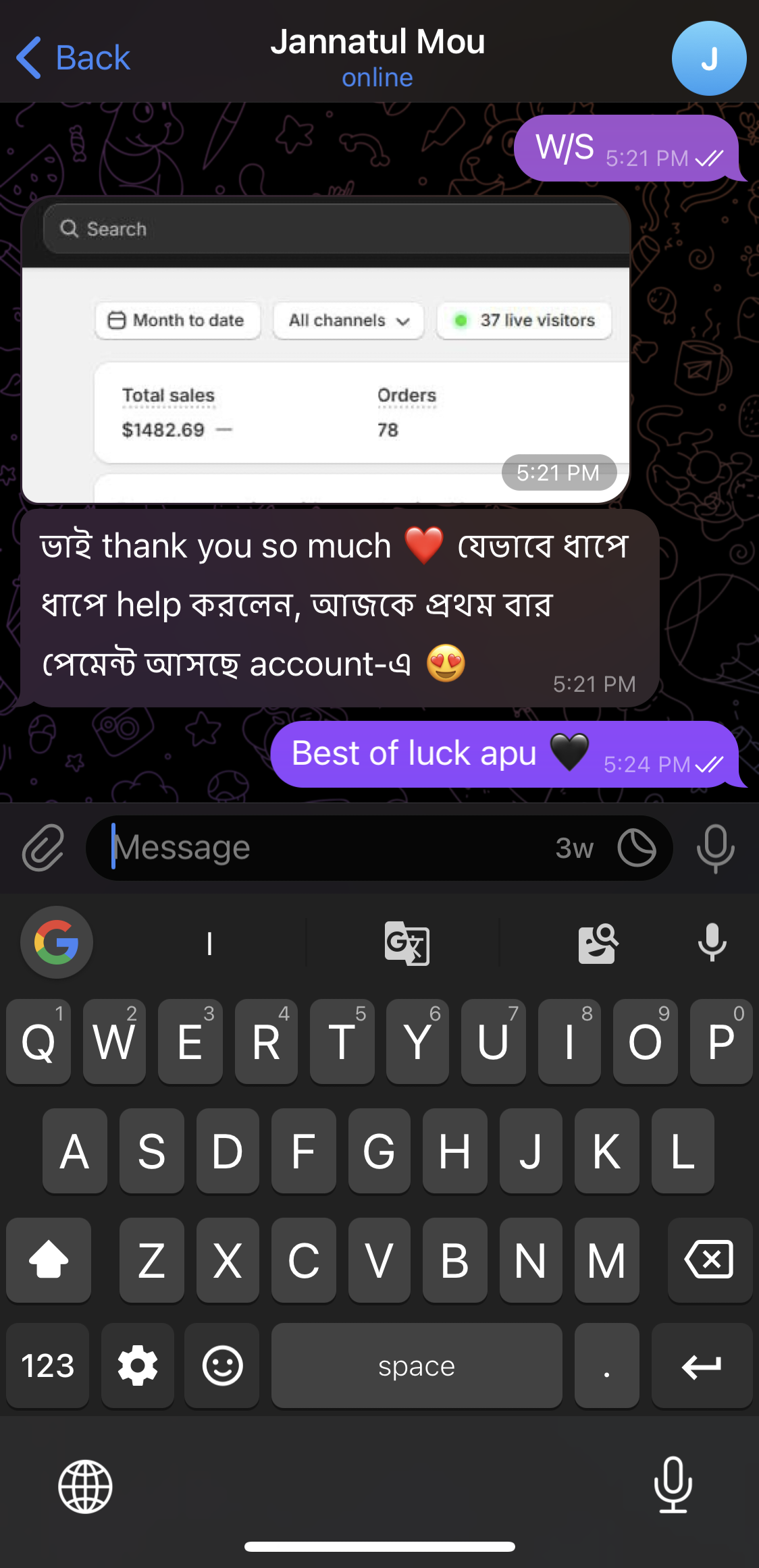Switch keyboard language with the globe
Image resolution: width=759 pixels, height=1568 pixels.
[x=85, y=1486]
